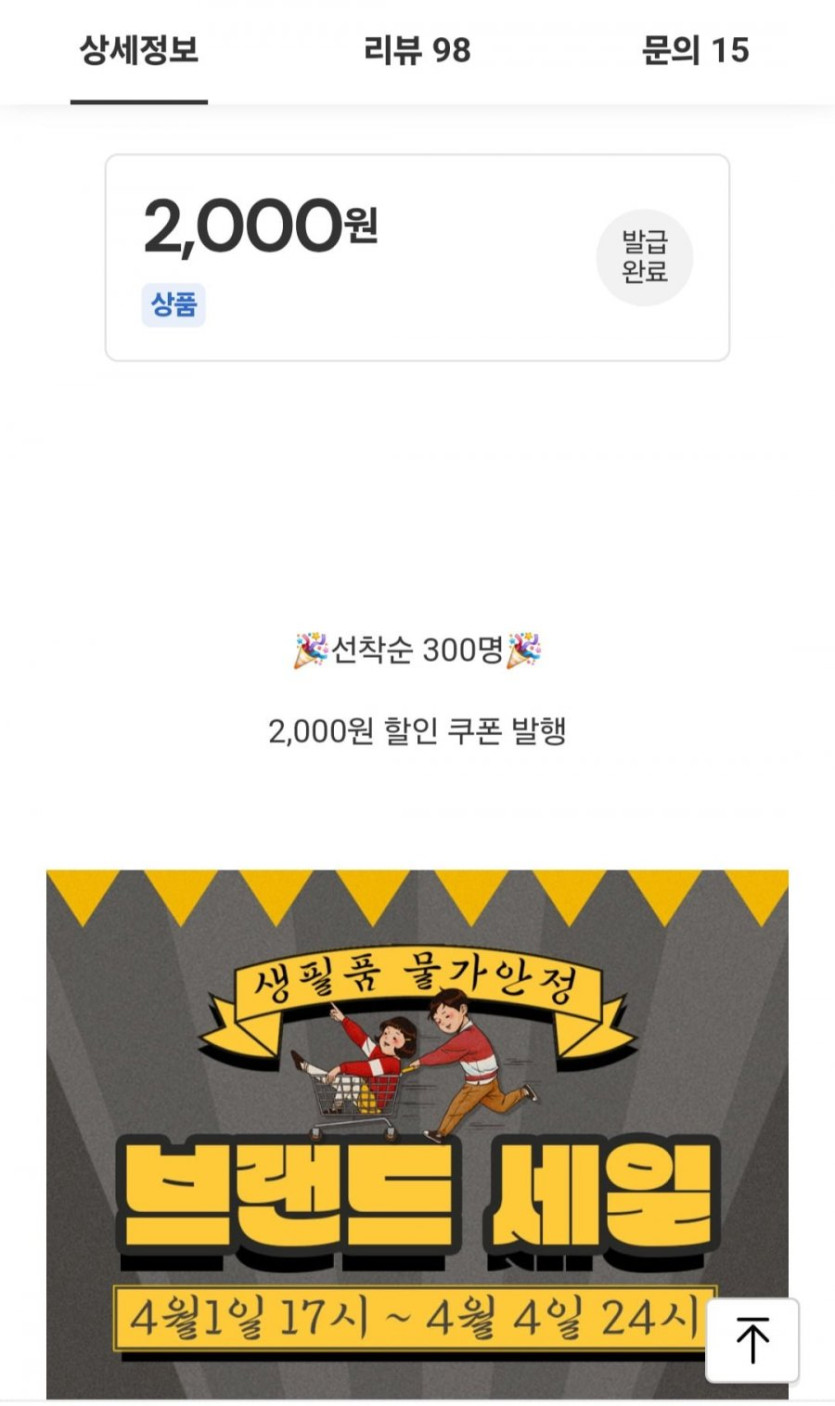Switch to the 리뷰 98 tab

pyautogui.click(x=417, y=50)
